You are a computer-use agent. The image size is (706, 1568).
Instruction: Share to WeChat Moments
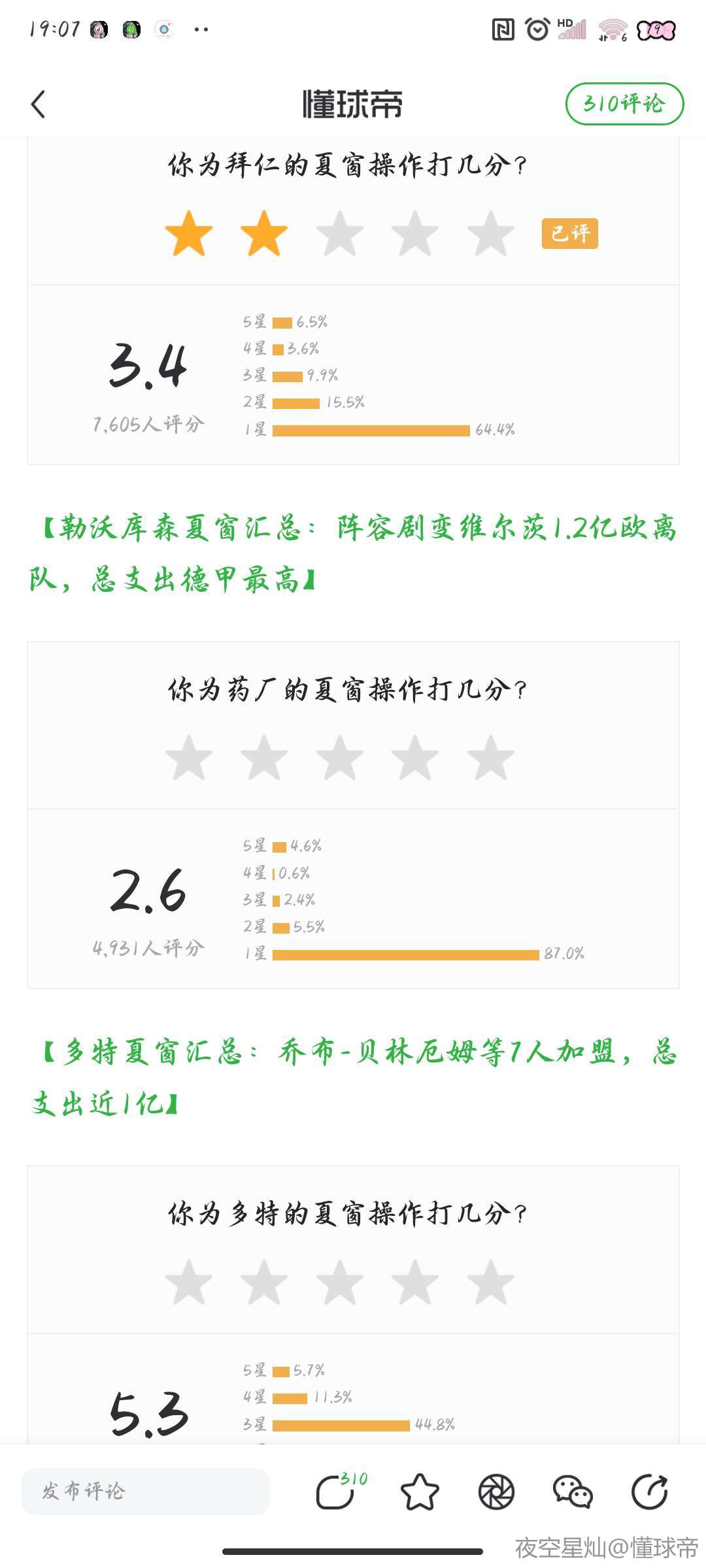[x=496, y=1492]
